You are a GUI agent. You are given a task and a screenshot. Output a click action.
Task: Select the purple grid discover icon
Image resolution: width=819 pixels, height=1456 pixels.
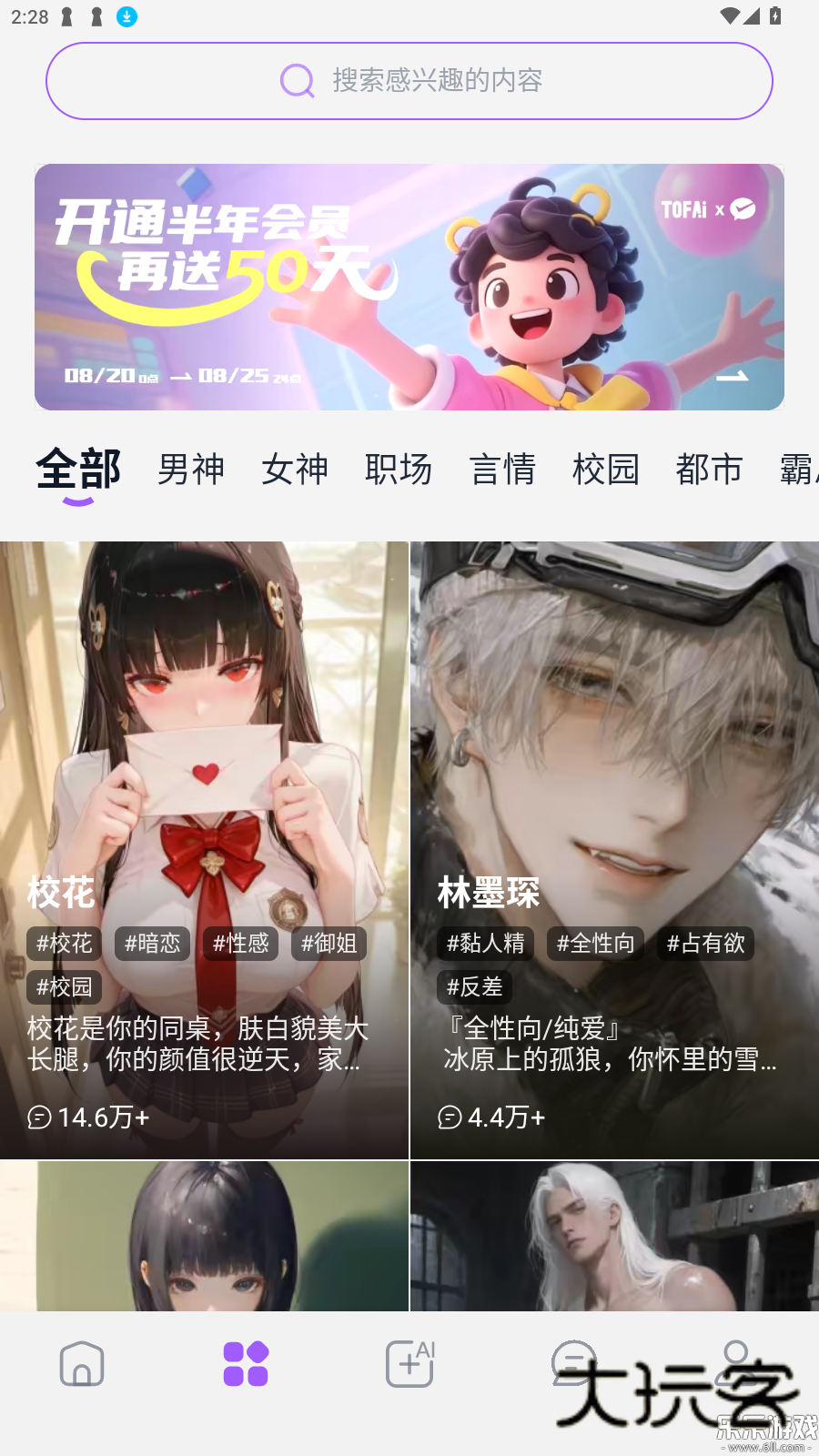click(245, 1362)
